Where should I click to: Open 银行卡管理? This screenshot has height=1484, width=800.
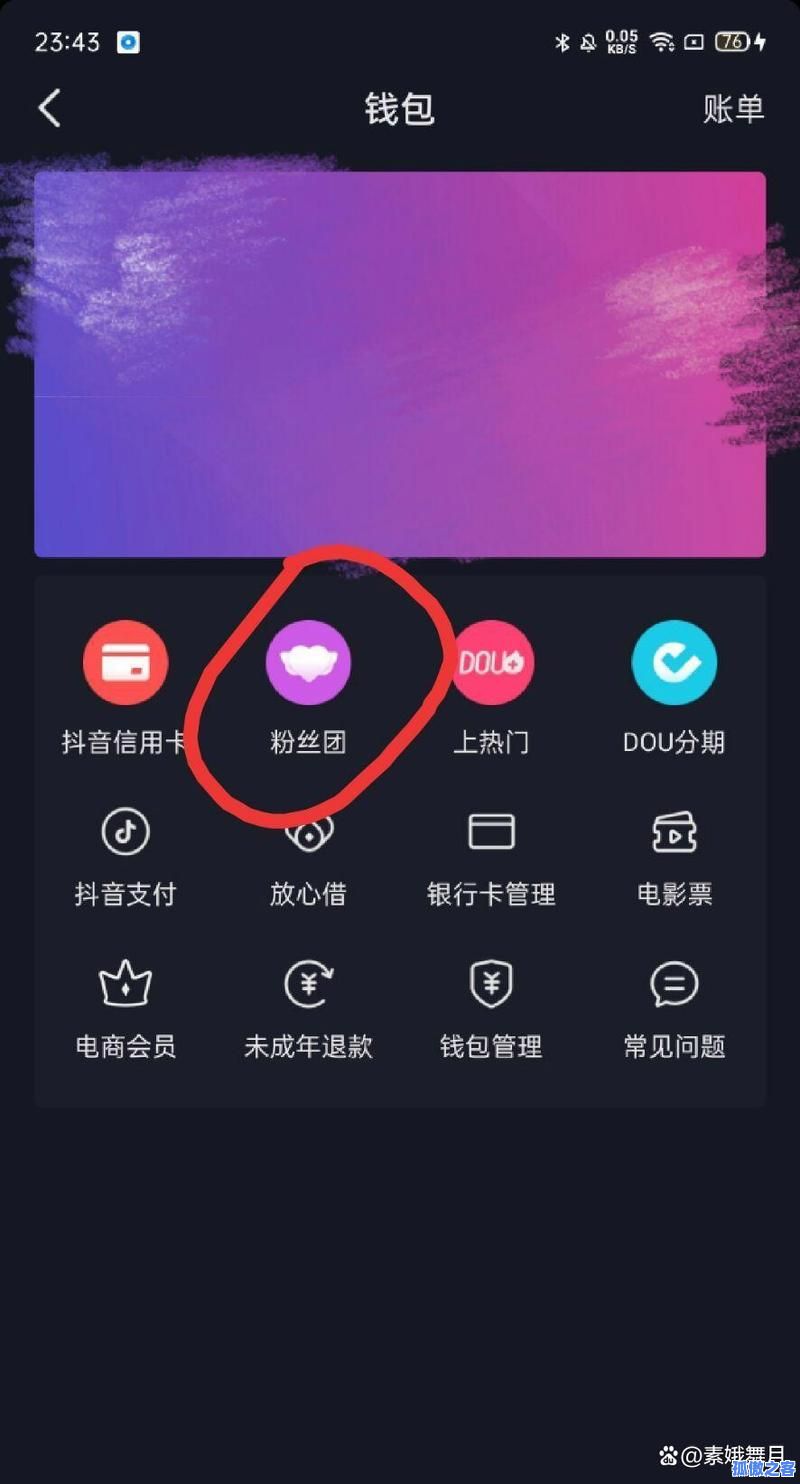click(x=491, y=857)
